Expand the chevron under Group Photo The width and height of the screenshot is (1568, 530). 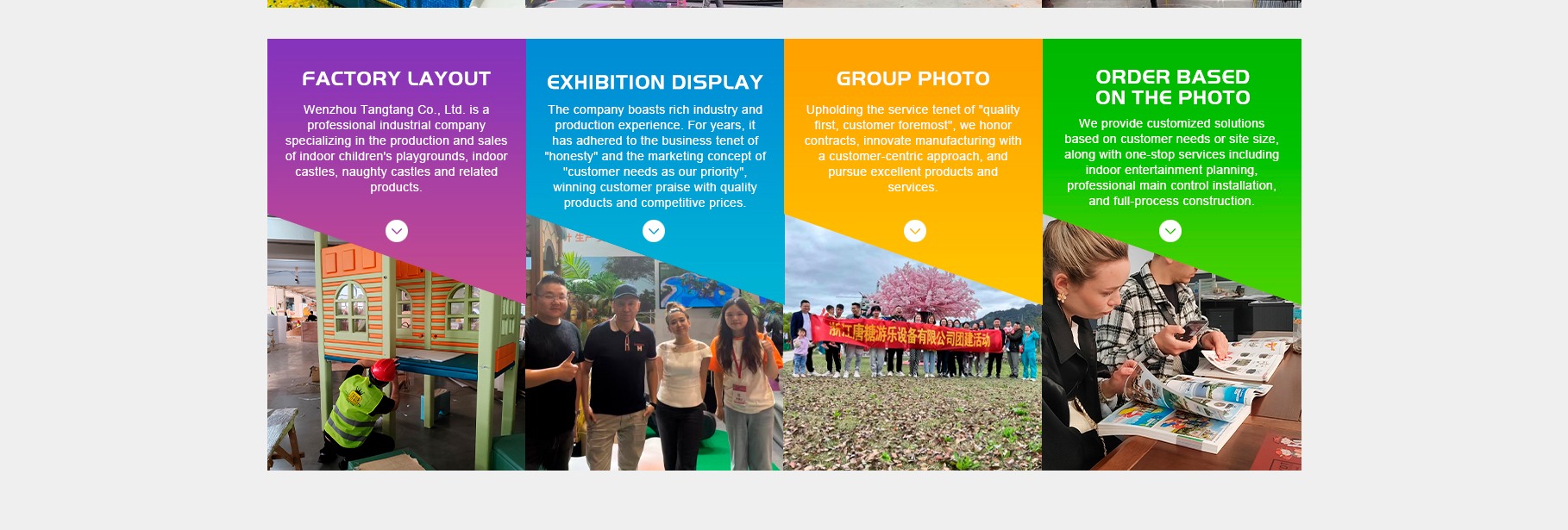click(914, 231)
